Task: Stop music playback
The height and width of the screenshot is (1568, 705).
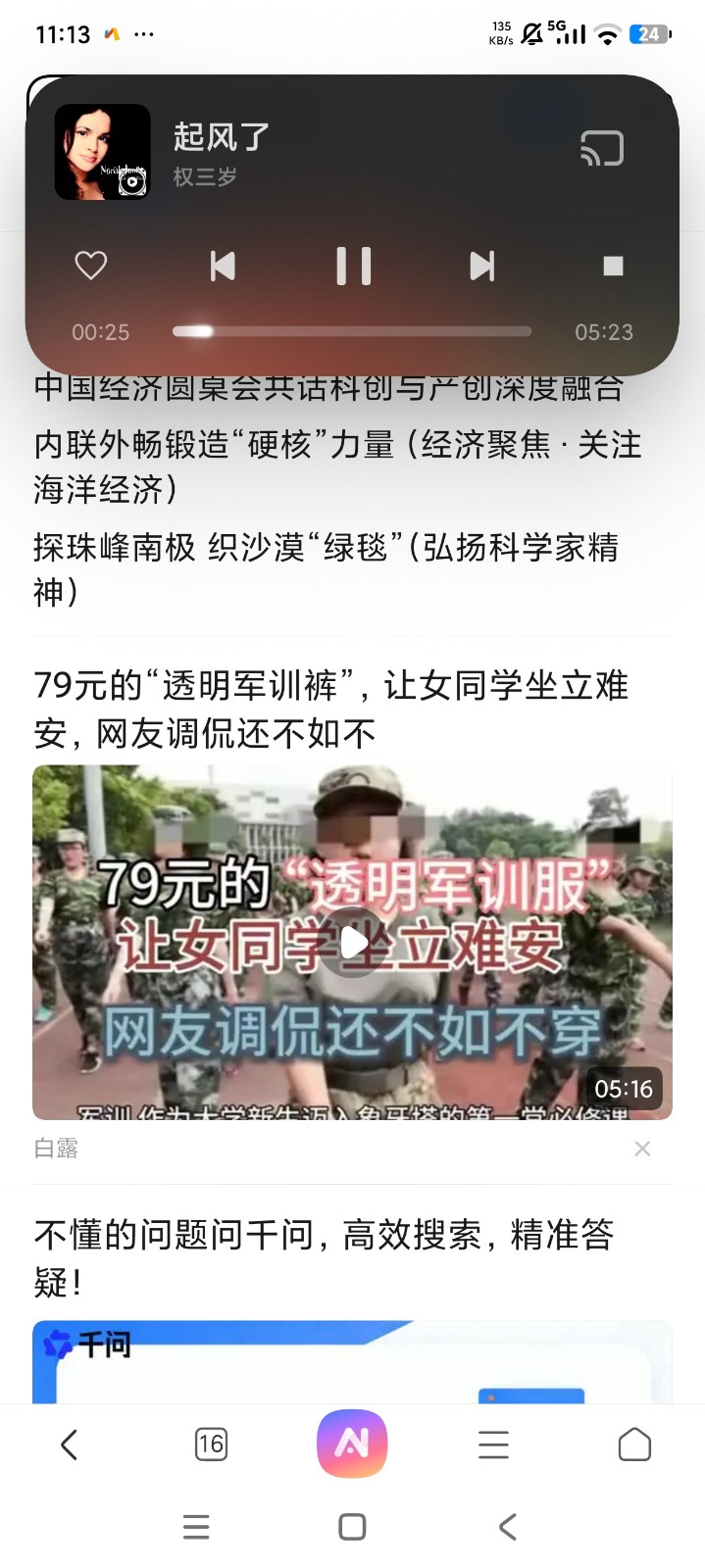Action: (x=613, y=266)
